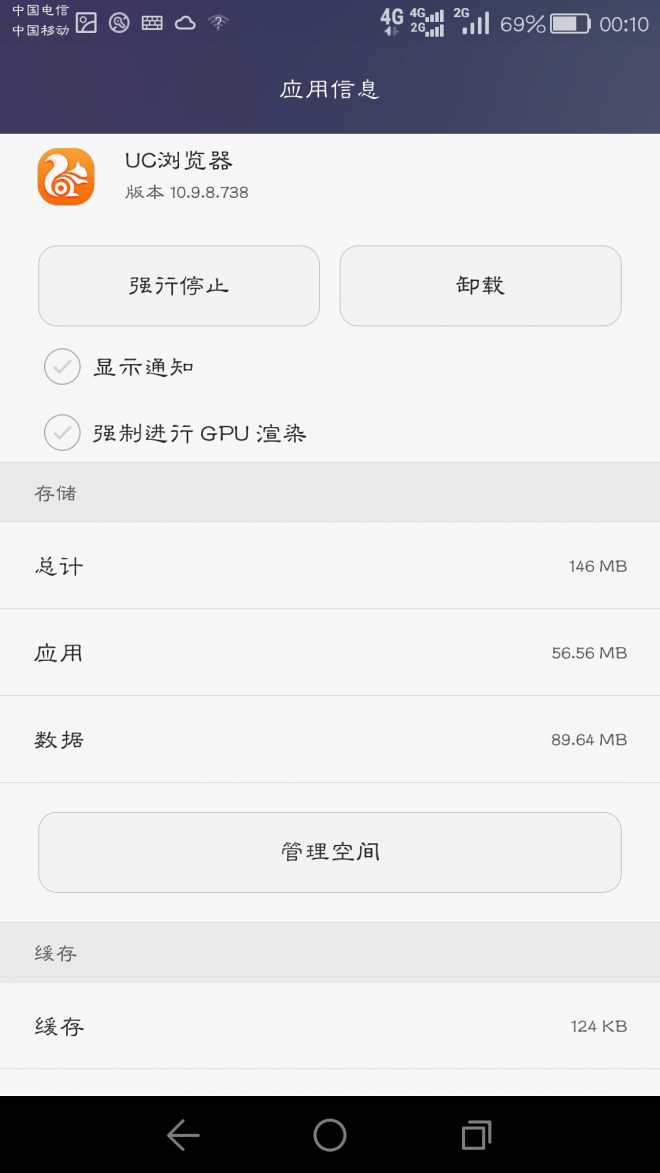Go back with the navigation bar arrow
The width and height of the screenshot is (660, 1173).
(x=183, y=1135)
